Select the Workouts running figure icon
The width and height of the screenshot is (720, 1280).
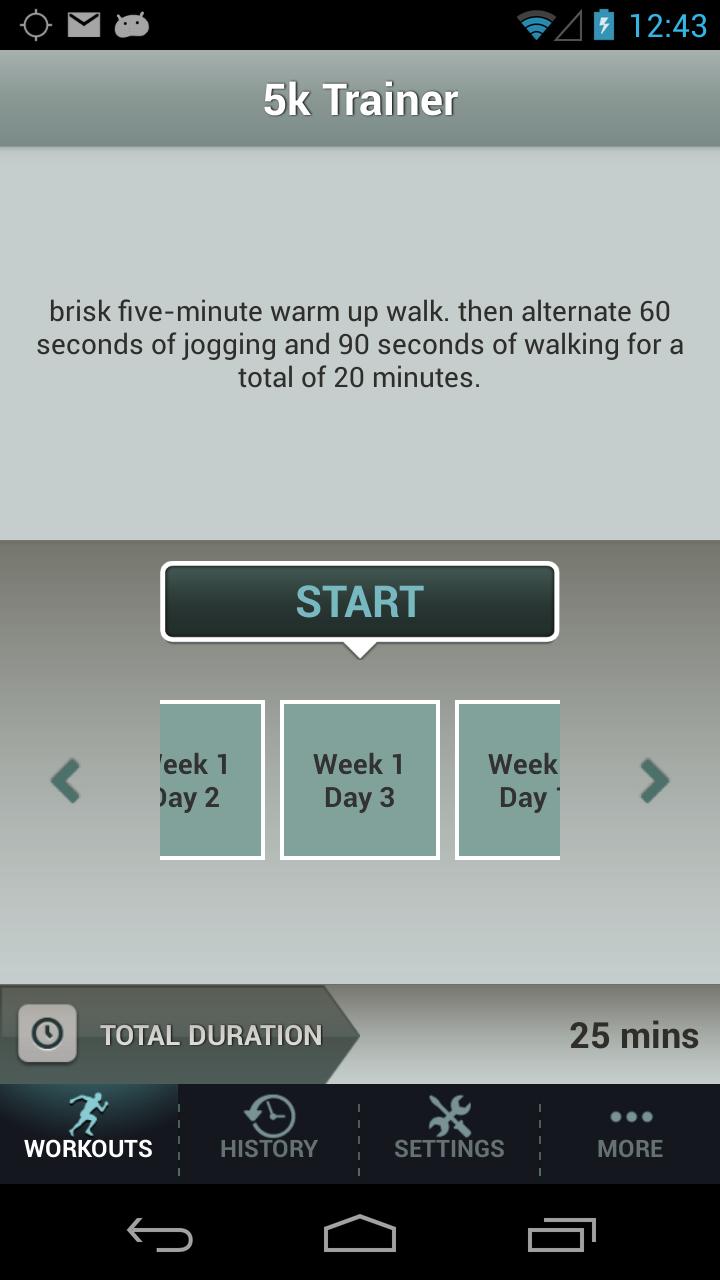88,1113
